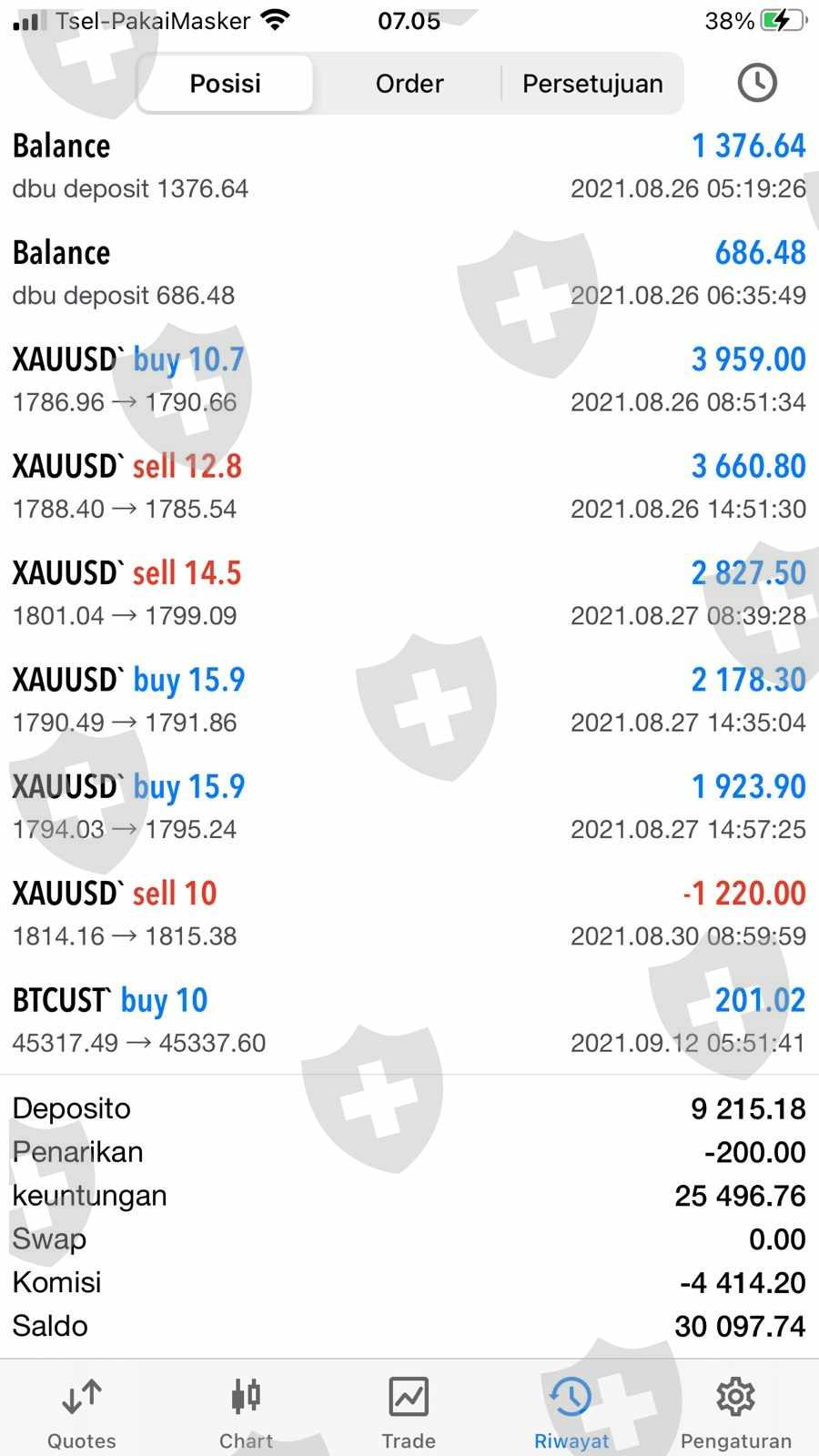Select the Posisi segment
This screenshot has height=1456, width=819.
(x=226, y=84)
